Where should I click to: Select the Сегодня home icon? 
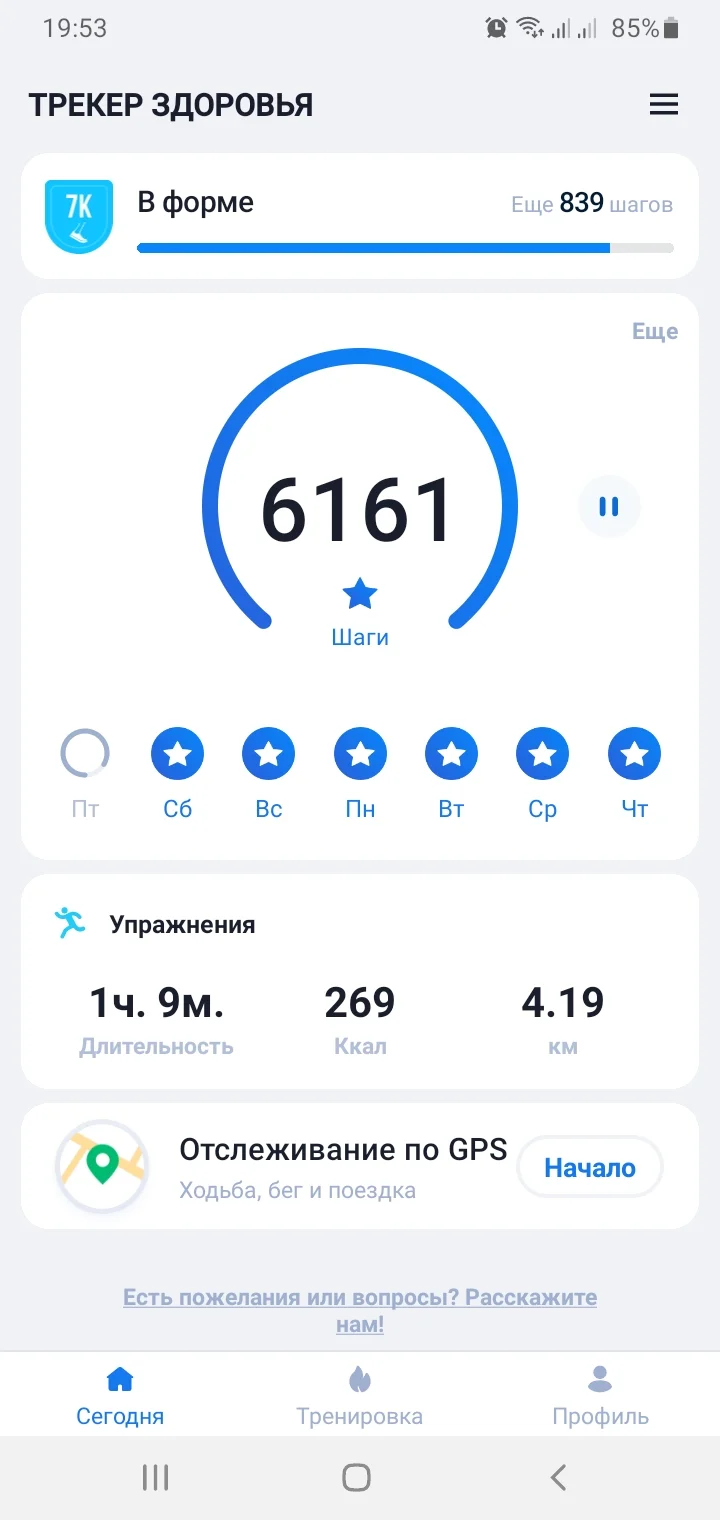point(119,1377)
